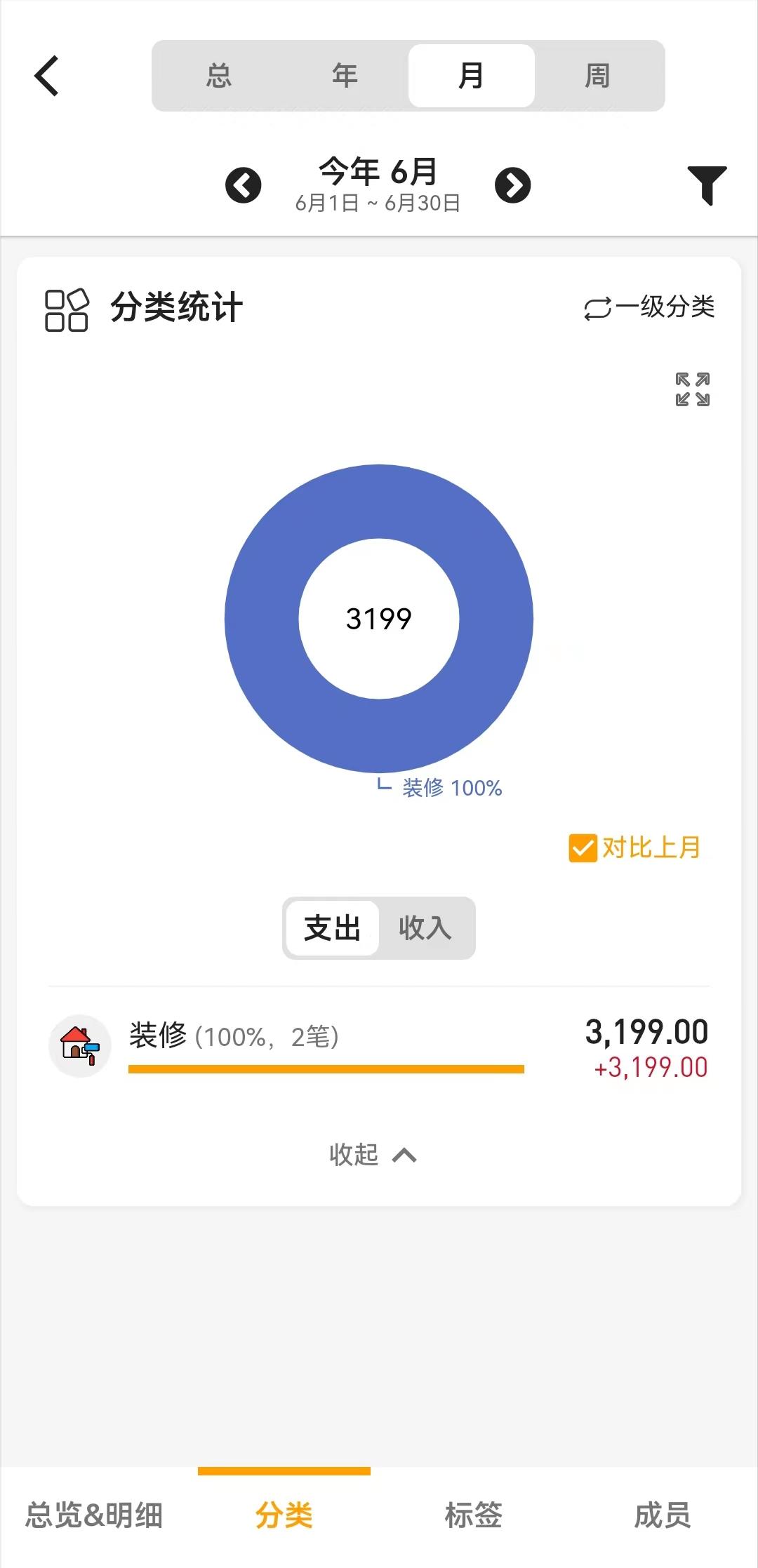The image size is (758, 1568).
Task: Click the orange progress bar under 装修
Action: coord(326,1070)
